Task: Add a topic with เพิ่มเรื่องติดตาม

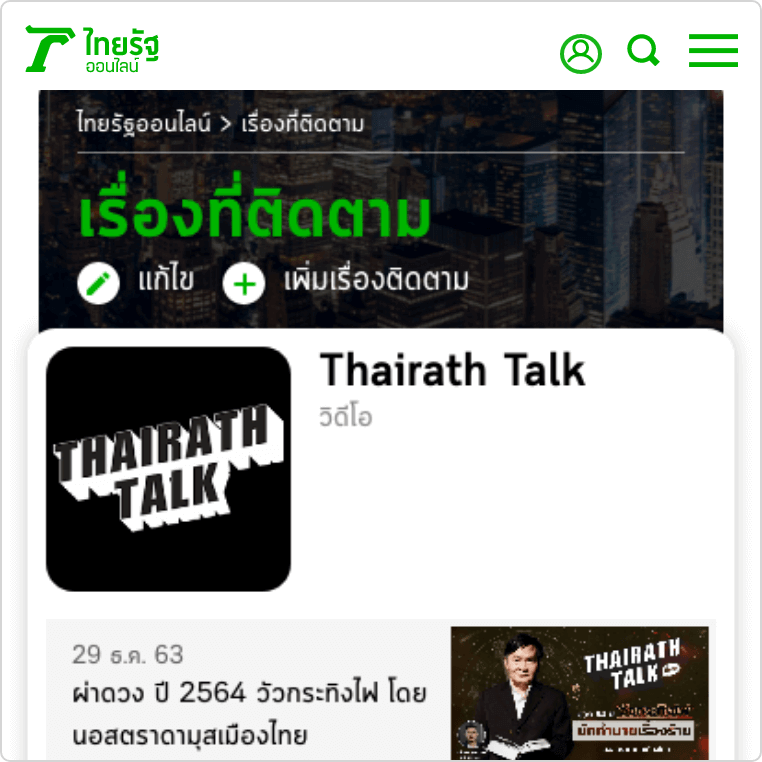Action: click(x=346, y=283)
